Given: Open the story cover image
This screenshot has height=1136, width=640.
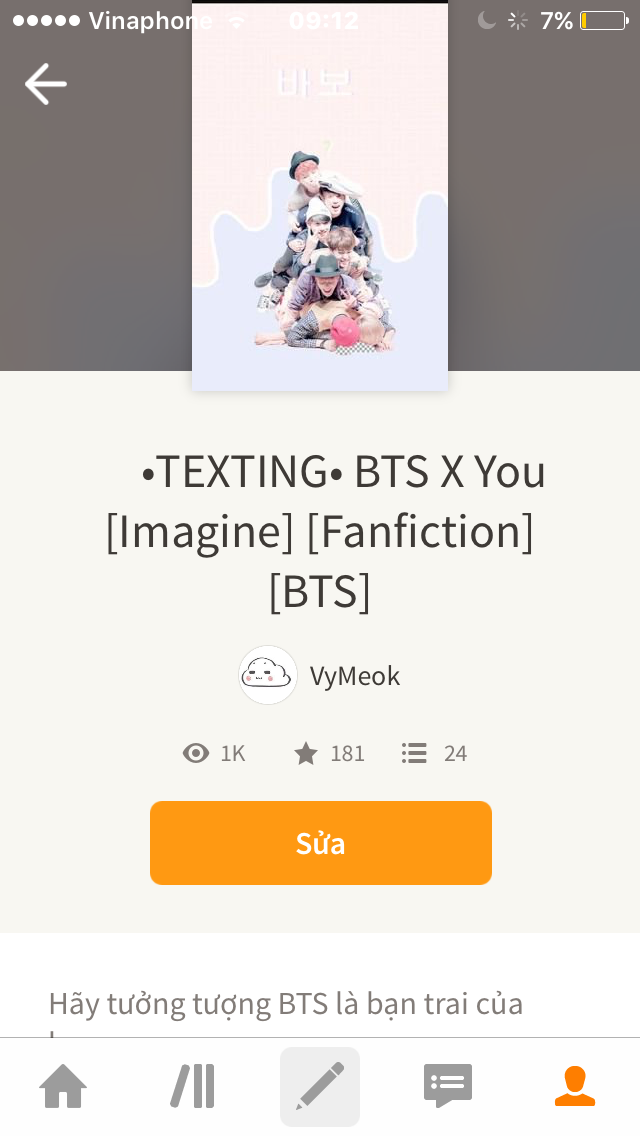Looking at the screenshot, I should pyautogui.click(x=320, y=200).
